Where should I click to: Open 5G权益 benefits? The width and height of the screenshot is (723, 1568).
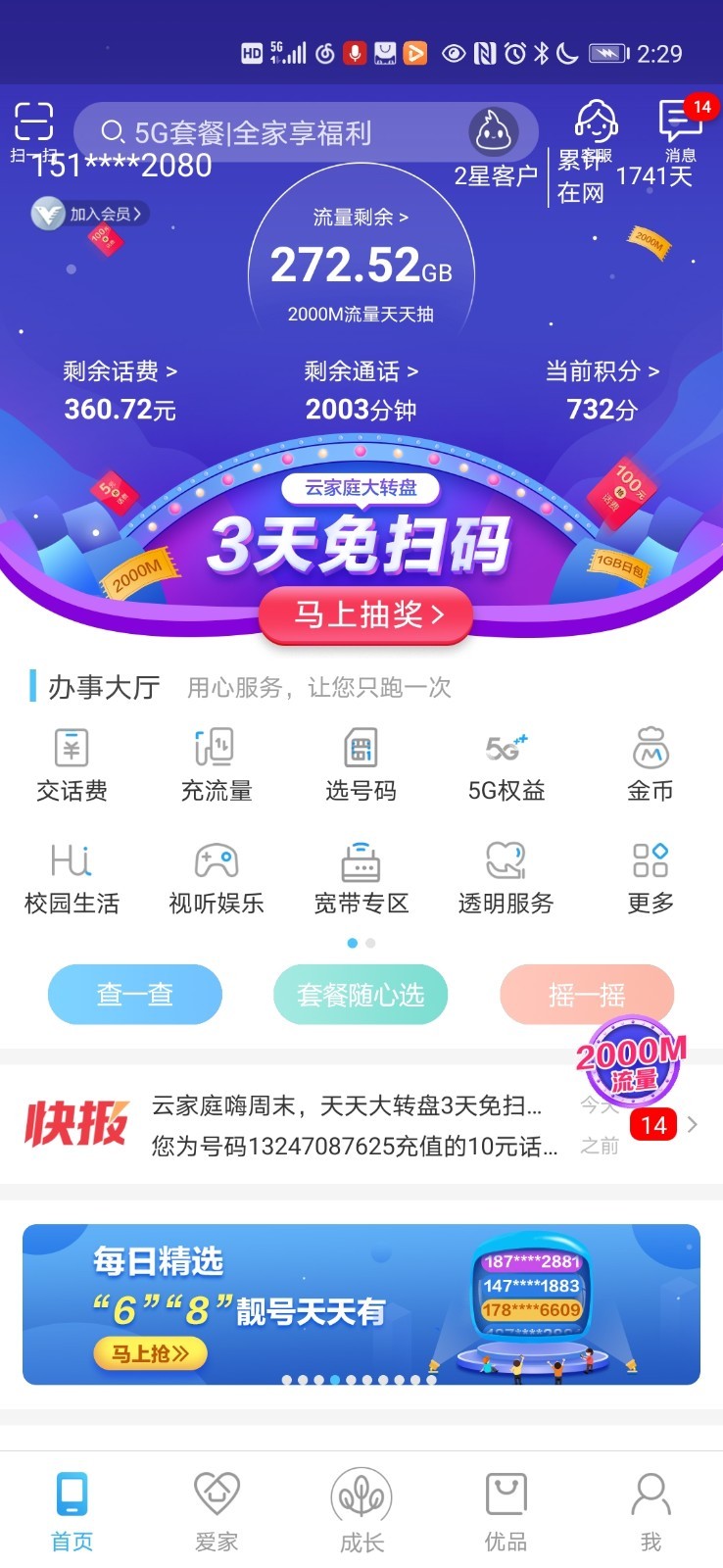pyautogui.click(x=506, y=764)
